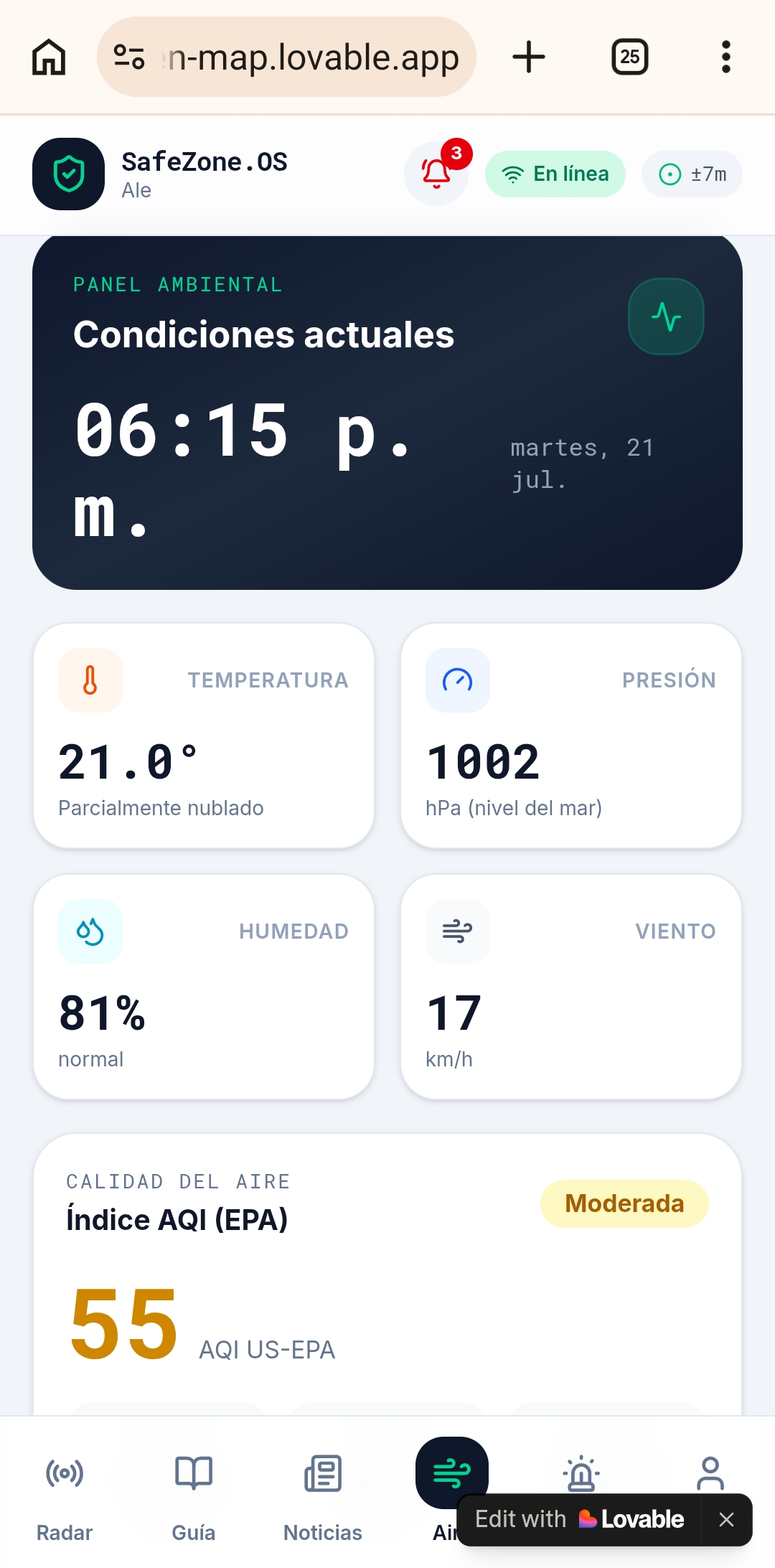Image resolution: width=775 pixels, height=1568 pixels.
Task: Go to the browser home page
Action: click(x=49, y=57)
